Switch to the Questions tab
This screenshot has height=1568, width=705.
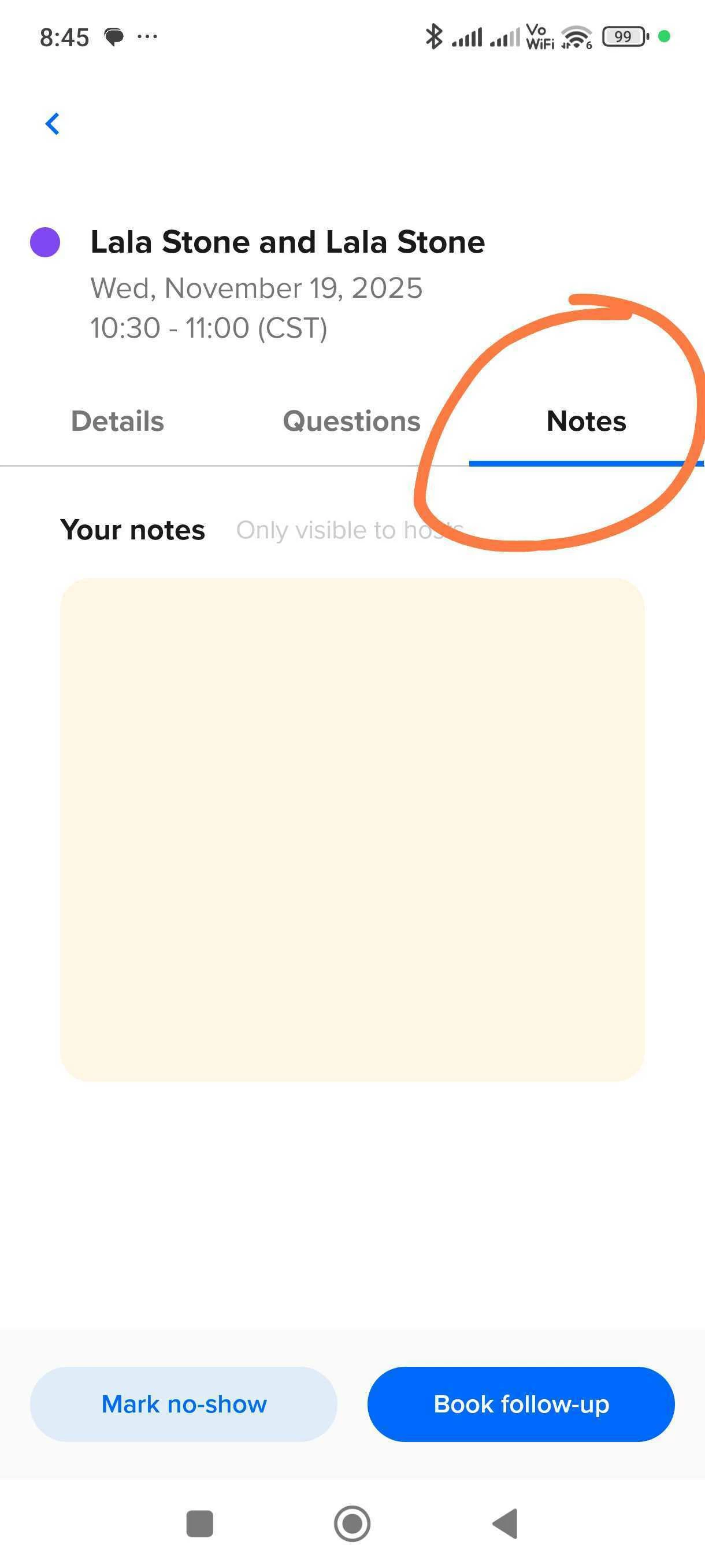351,421
